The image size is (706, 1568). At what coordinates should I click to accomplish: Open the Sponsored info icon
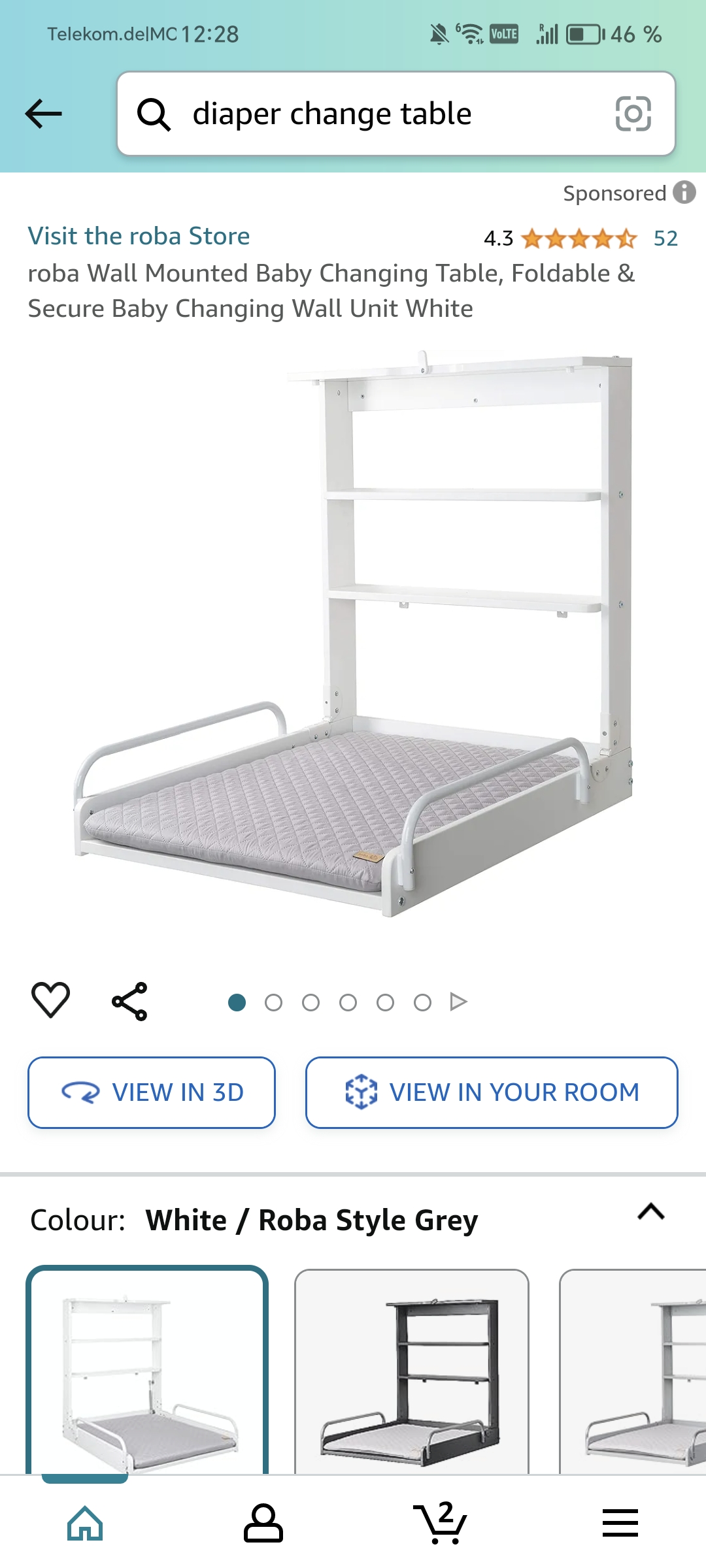[684, 193]
